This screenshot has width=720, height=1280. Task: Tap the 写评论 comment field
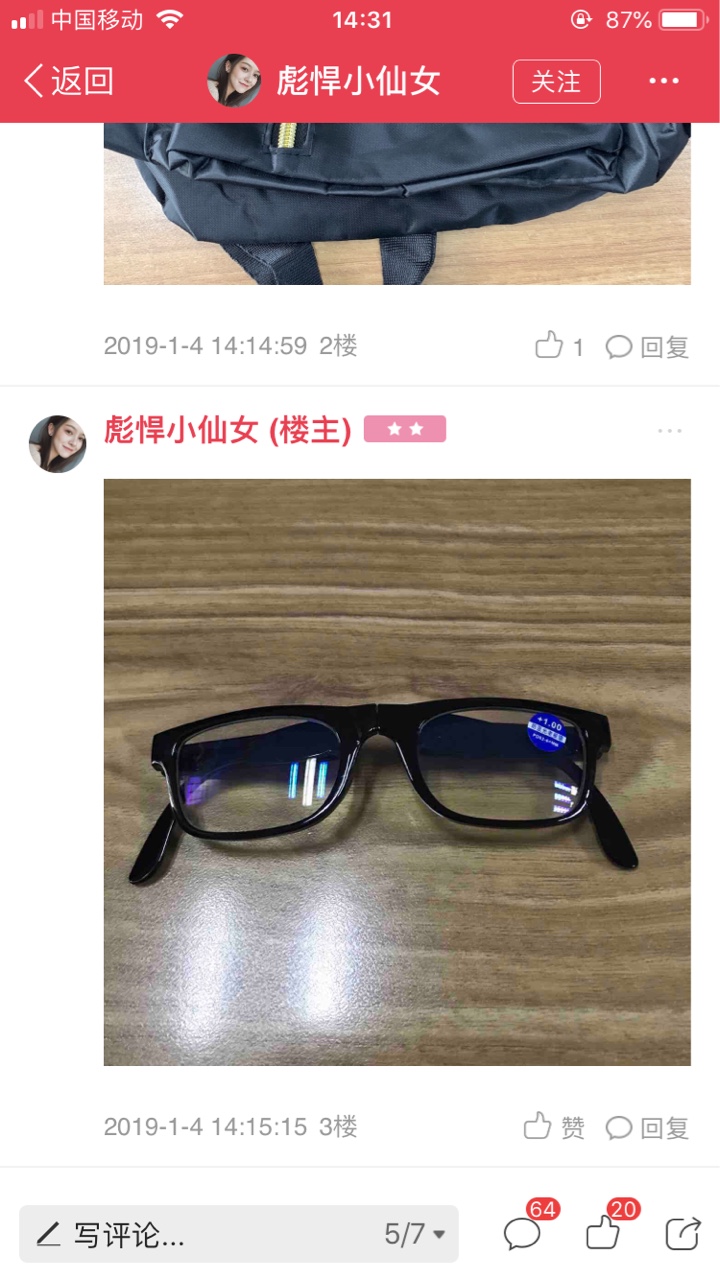[x=200, y=1234]
